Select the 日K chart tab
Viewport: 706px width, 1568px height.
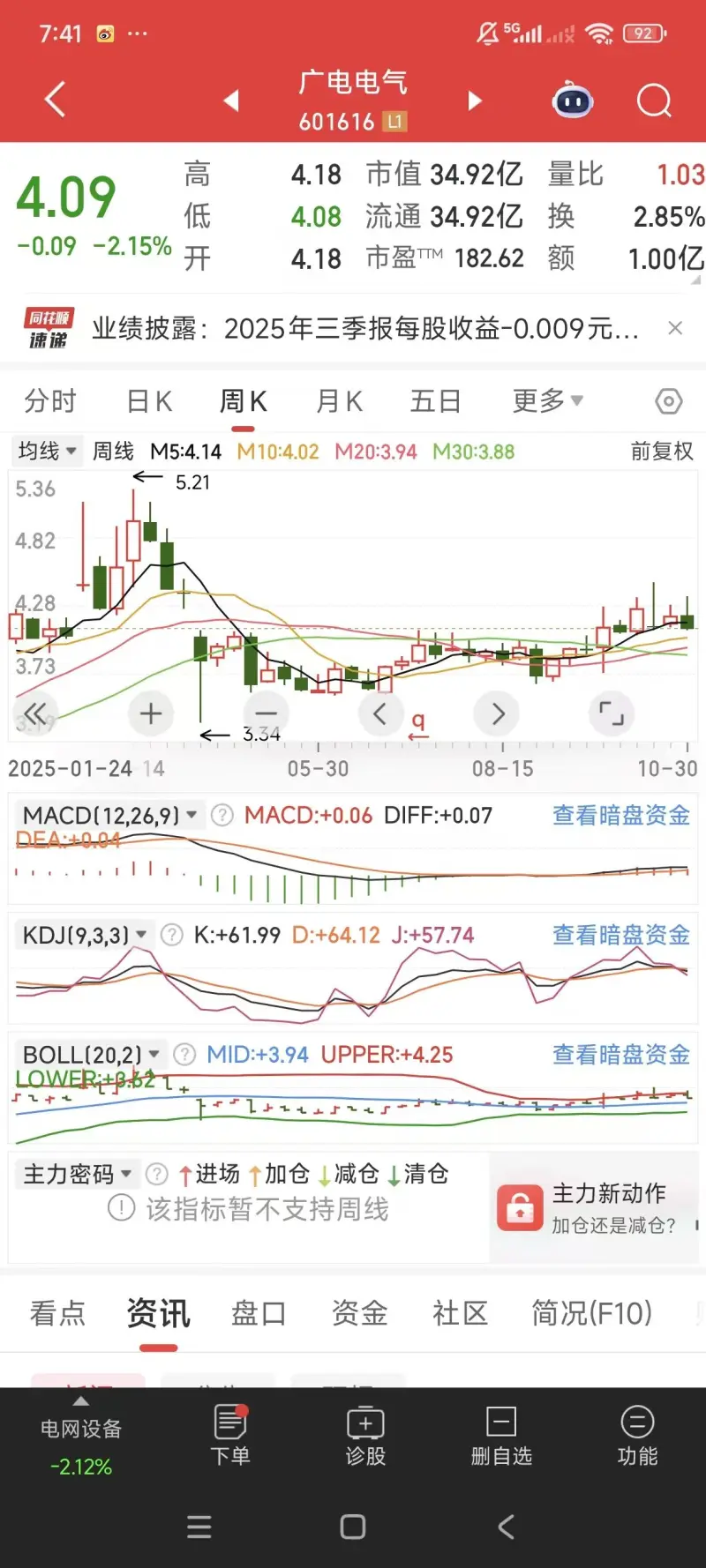point(149,401)
